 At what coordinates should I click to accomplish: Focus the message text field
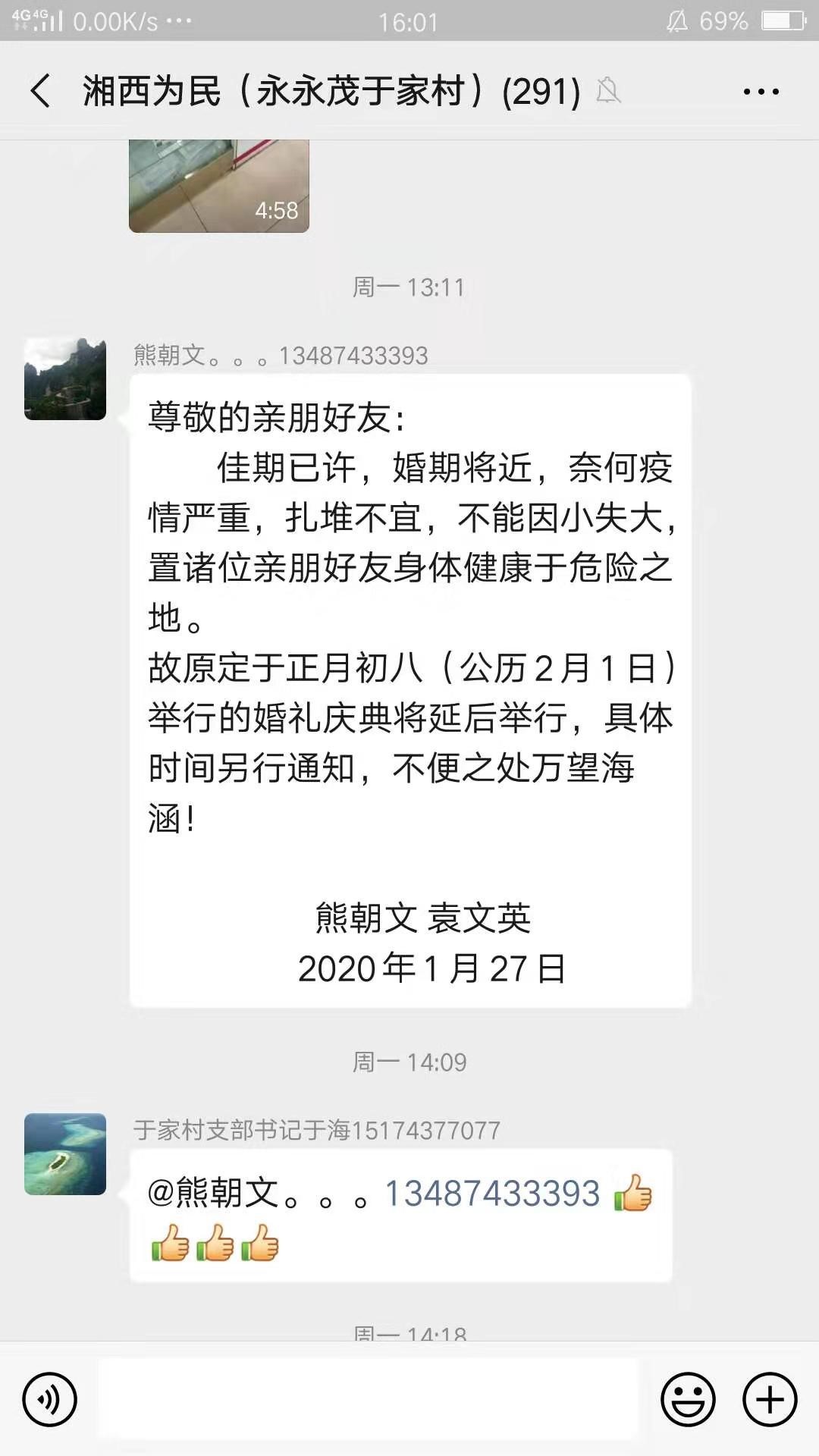[369, 1399]
